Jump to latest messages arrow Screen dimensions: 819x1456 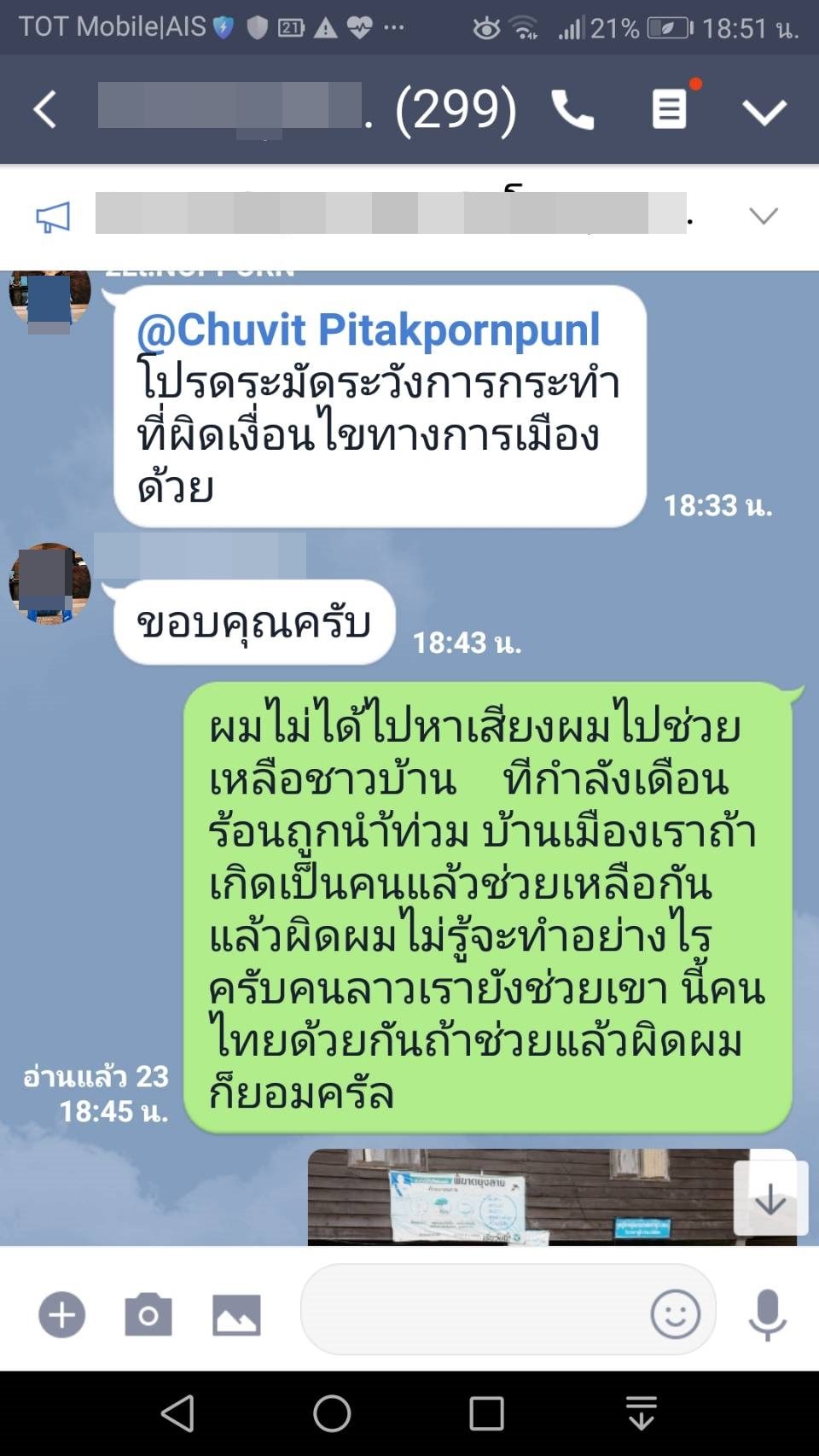(770, 1199)
